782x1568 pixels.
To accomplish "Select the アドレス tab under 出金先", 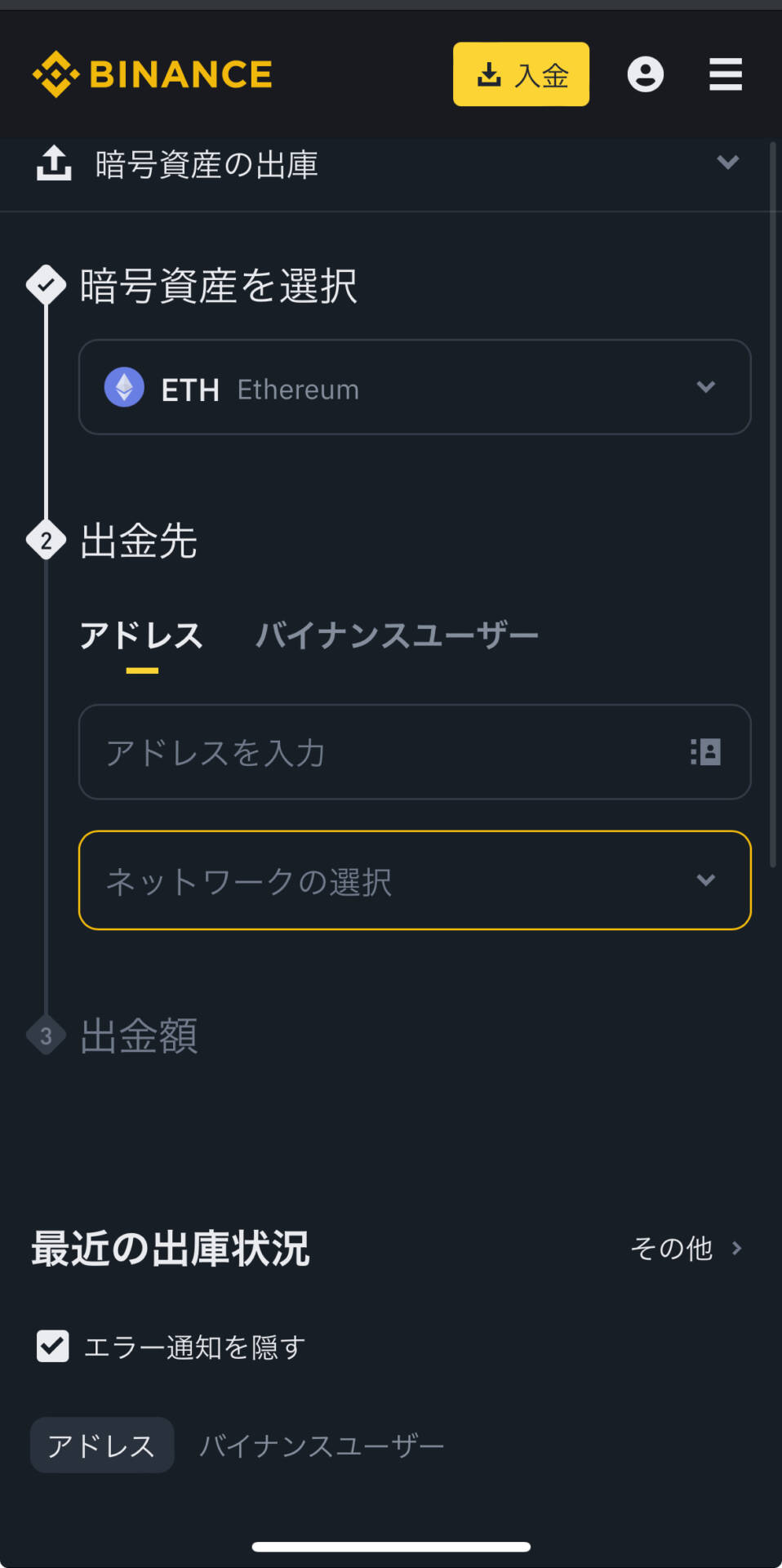I will pos(141,636).
